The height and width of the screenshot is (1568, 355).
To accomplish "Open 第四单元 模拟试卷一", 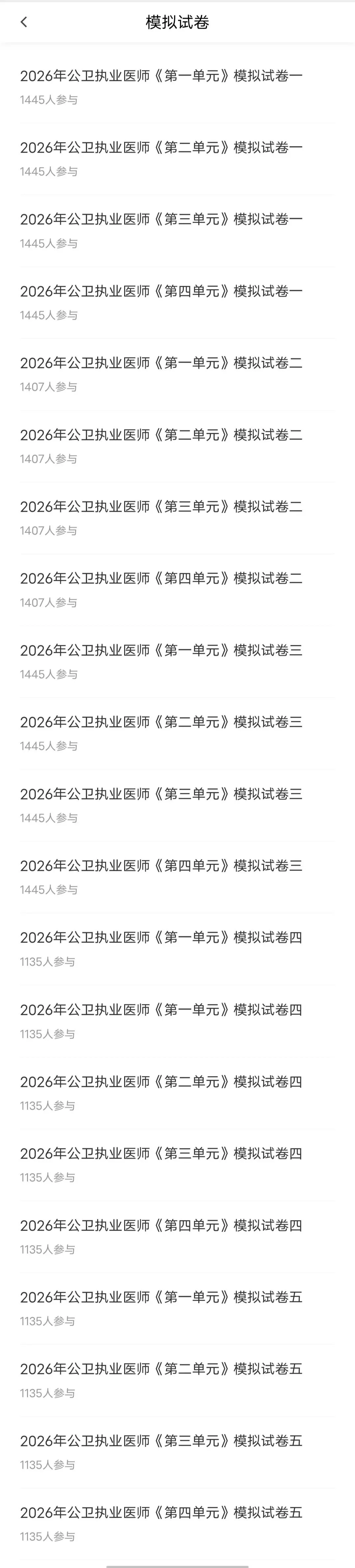I will [177, 303].
